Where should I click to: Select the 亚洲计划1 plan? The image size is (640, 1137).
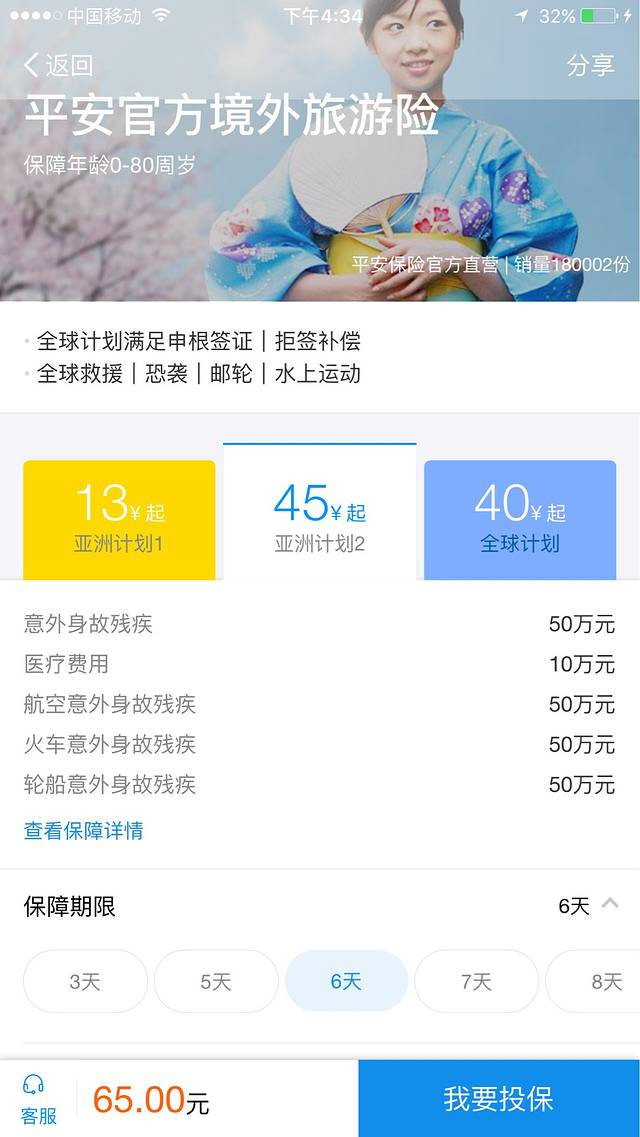[119, 520]
